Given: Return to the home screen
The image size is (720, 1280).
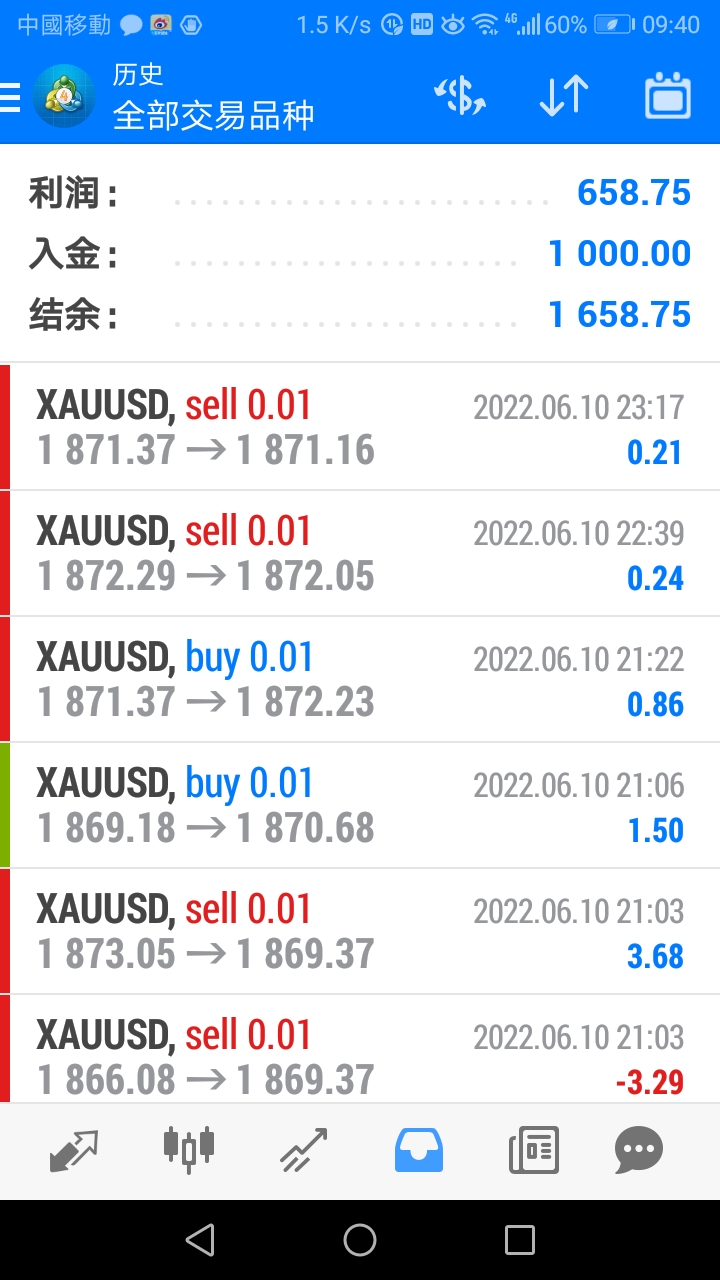Looking at the screenshot, I should click(x=360, y=1241).
